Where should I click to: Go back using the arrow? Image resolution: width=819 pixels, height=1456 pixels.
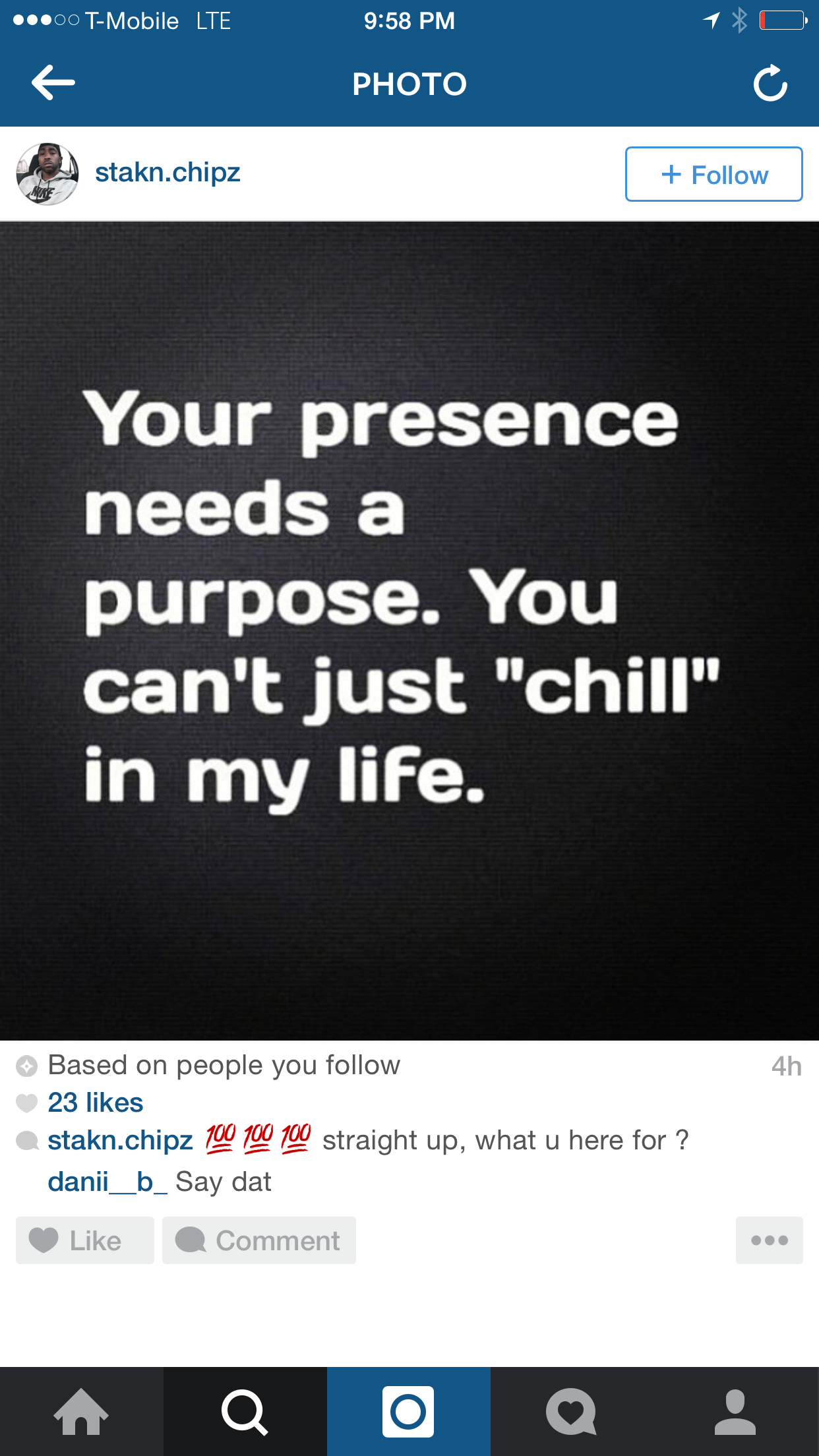[53, 83]
